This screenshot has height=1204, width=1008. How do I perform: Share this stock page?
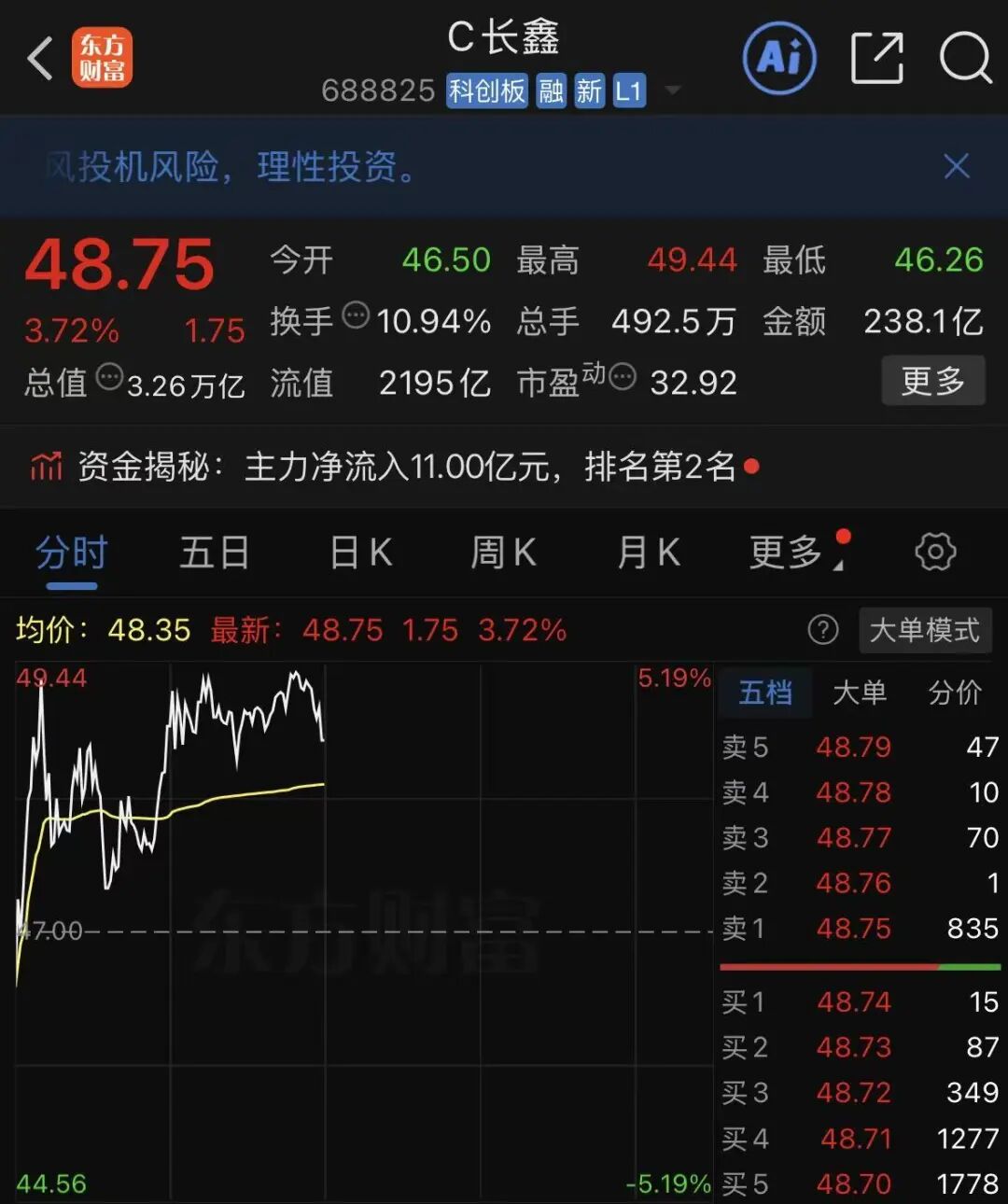point(877,58)
